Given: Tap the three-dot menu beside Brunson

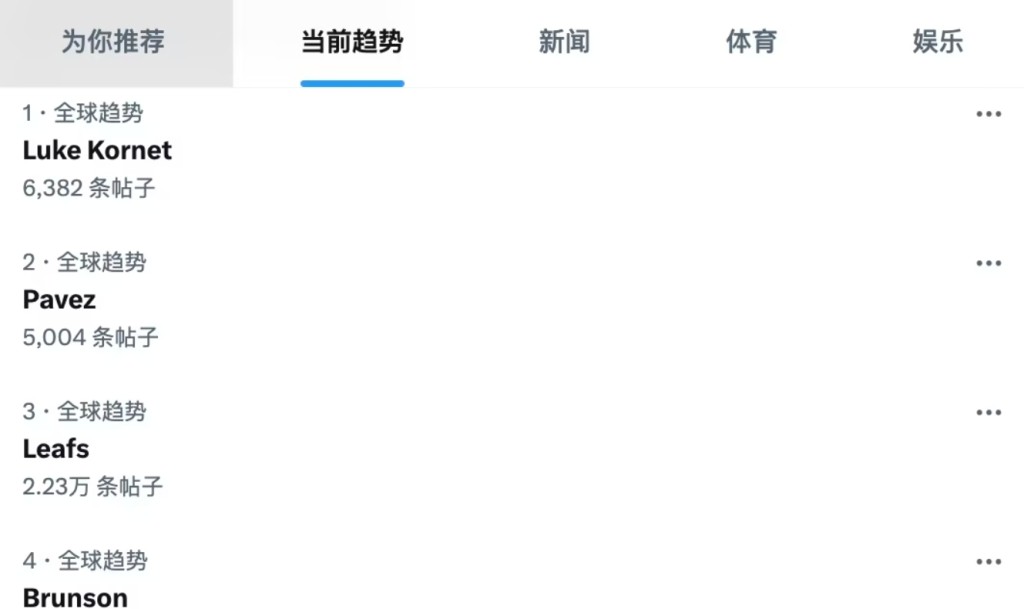Looking at the screenshot, I should click(988, 561).
